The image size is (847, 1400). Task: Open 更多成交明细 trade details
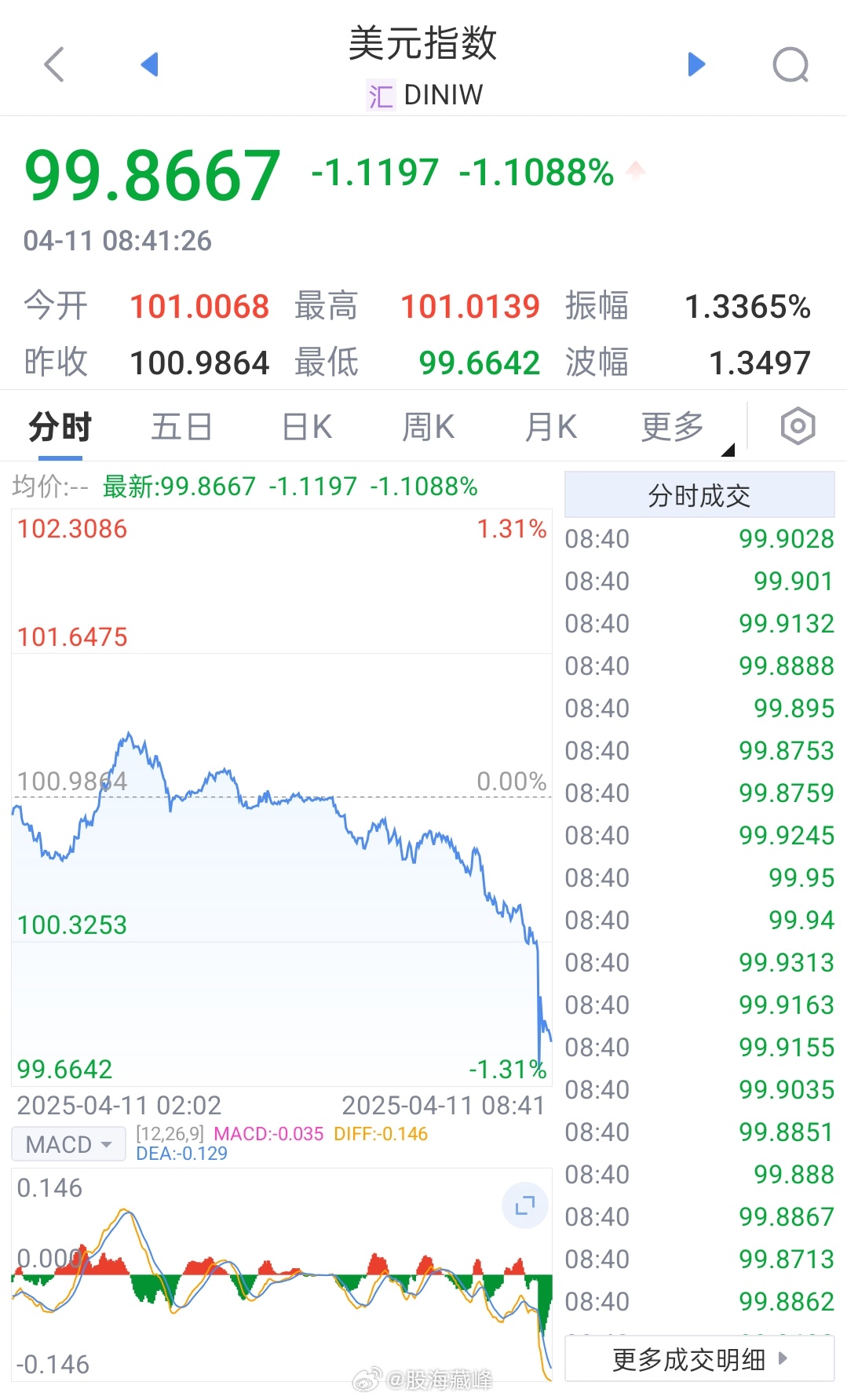[x=699, y=1359]
